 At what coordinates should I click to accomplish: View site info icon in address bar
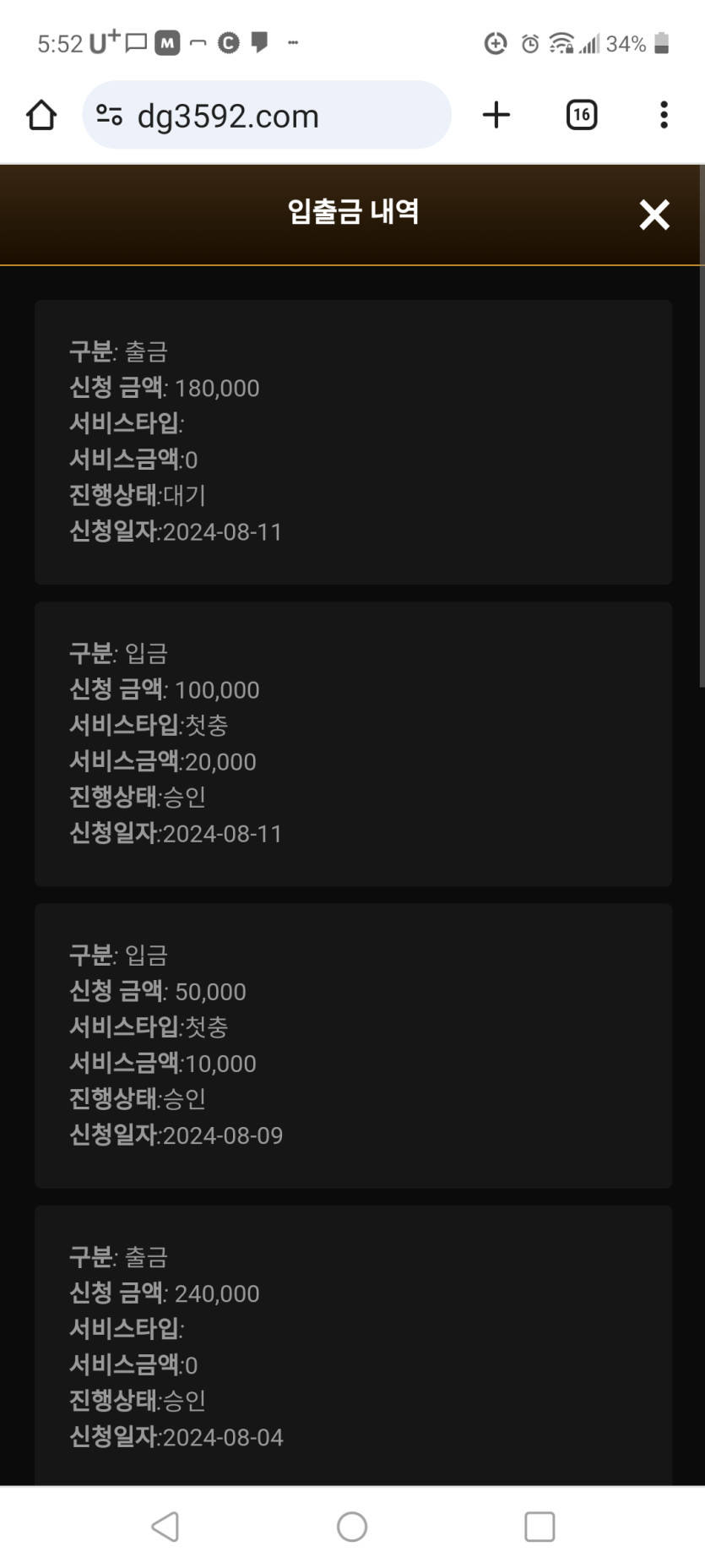109,115
